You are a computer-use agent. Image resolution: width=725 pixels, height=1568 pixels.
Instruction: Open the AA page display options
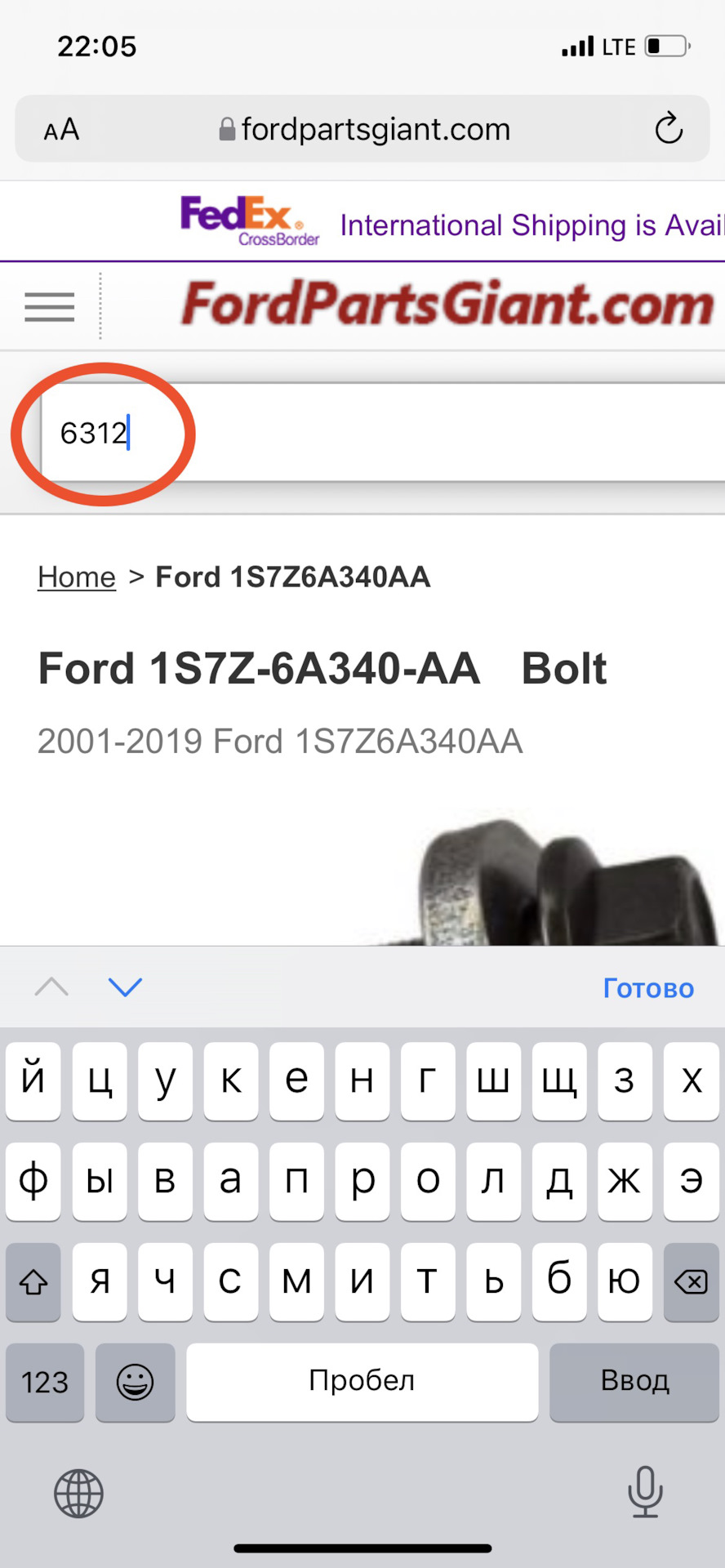coord(60,128)
